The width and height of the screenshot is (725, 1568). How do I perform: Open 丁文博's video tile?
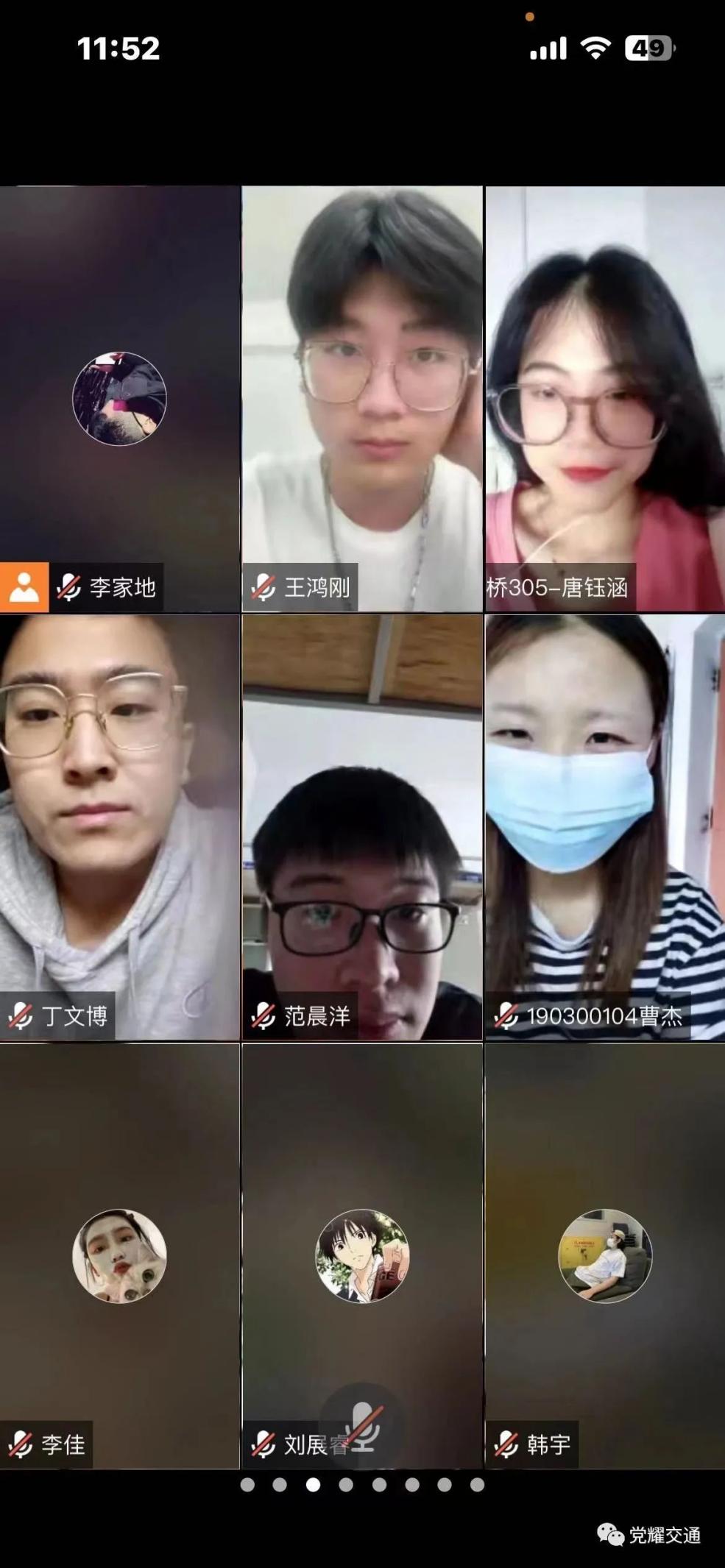[119, 827]
